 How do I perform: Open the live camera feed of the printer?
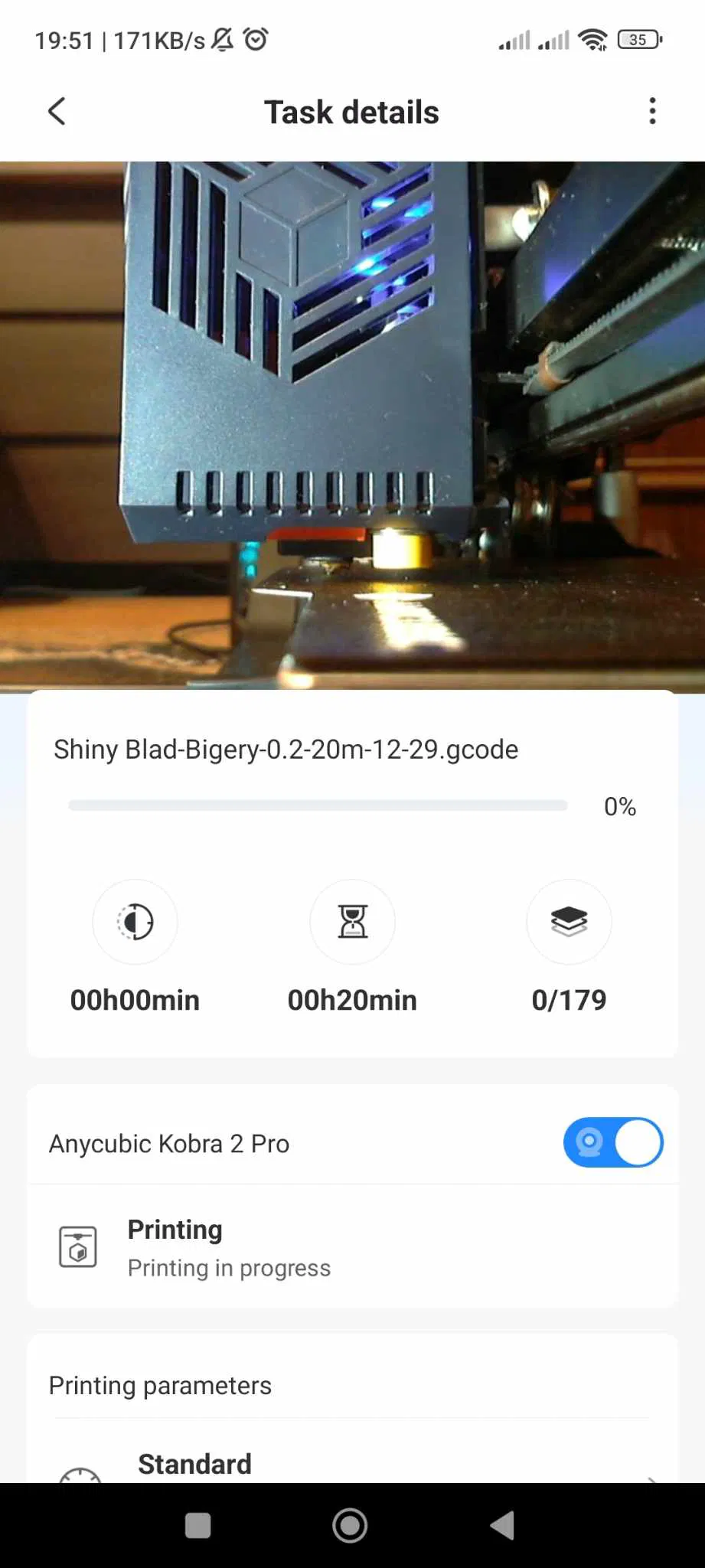pyautogui.click(x=352, y=426)
